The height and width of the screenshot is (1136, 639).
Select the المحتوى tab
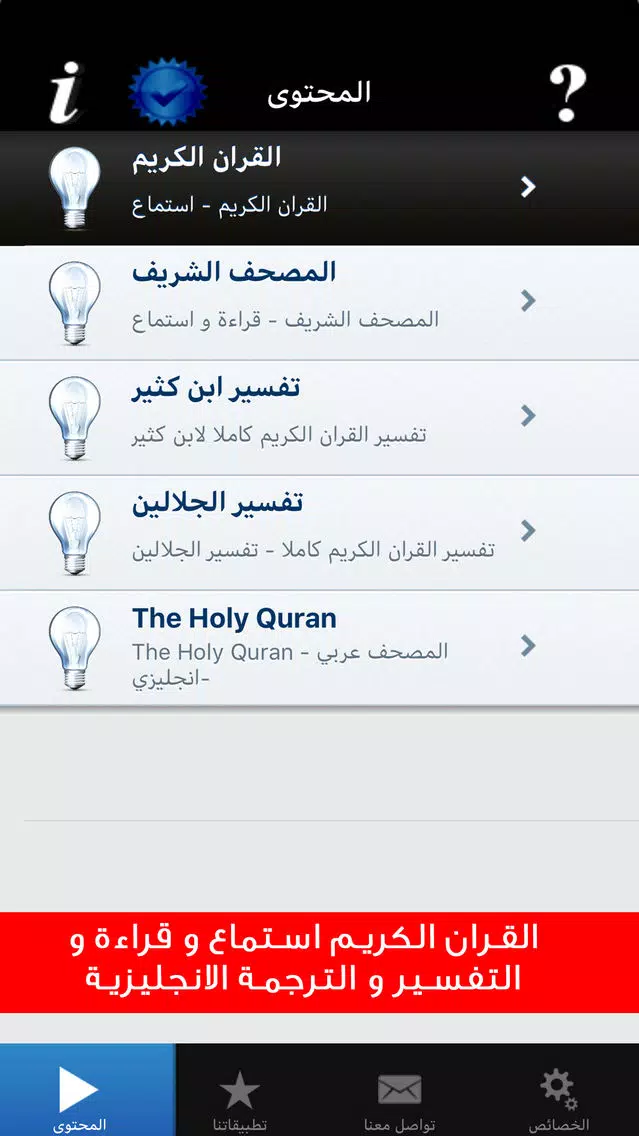(80, 1091)
